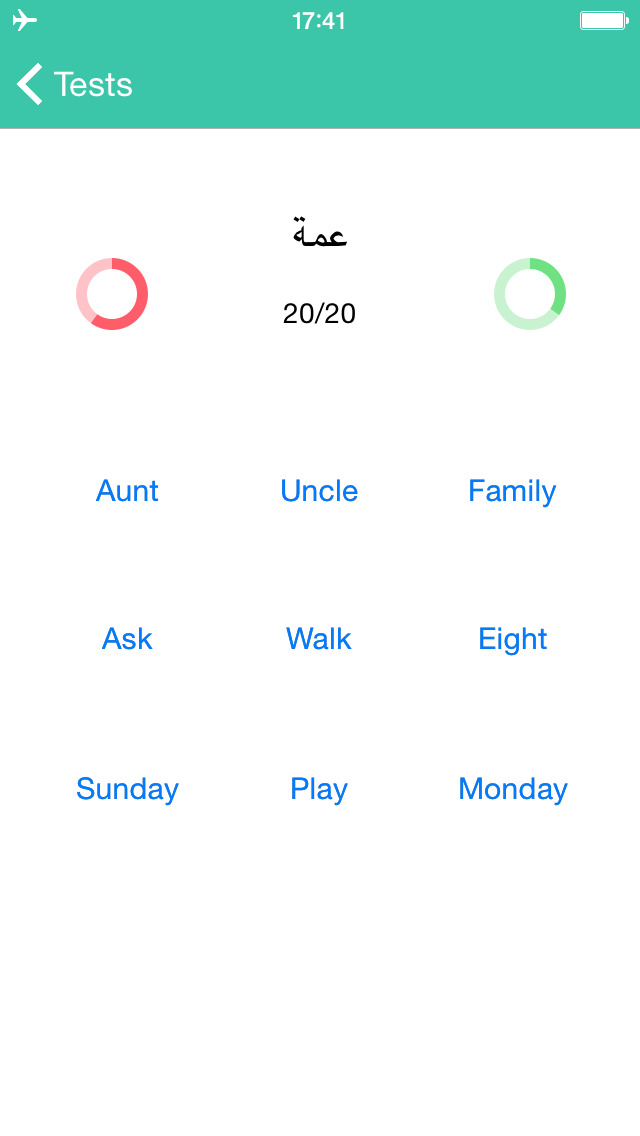
Task: Tap the Monday answer option
Action: click(x=512, y=790)
